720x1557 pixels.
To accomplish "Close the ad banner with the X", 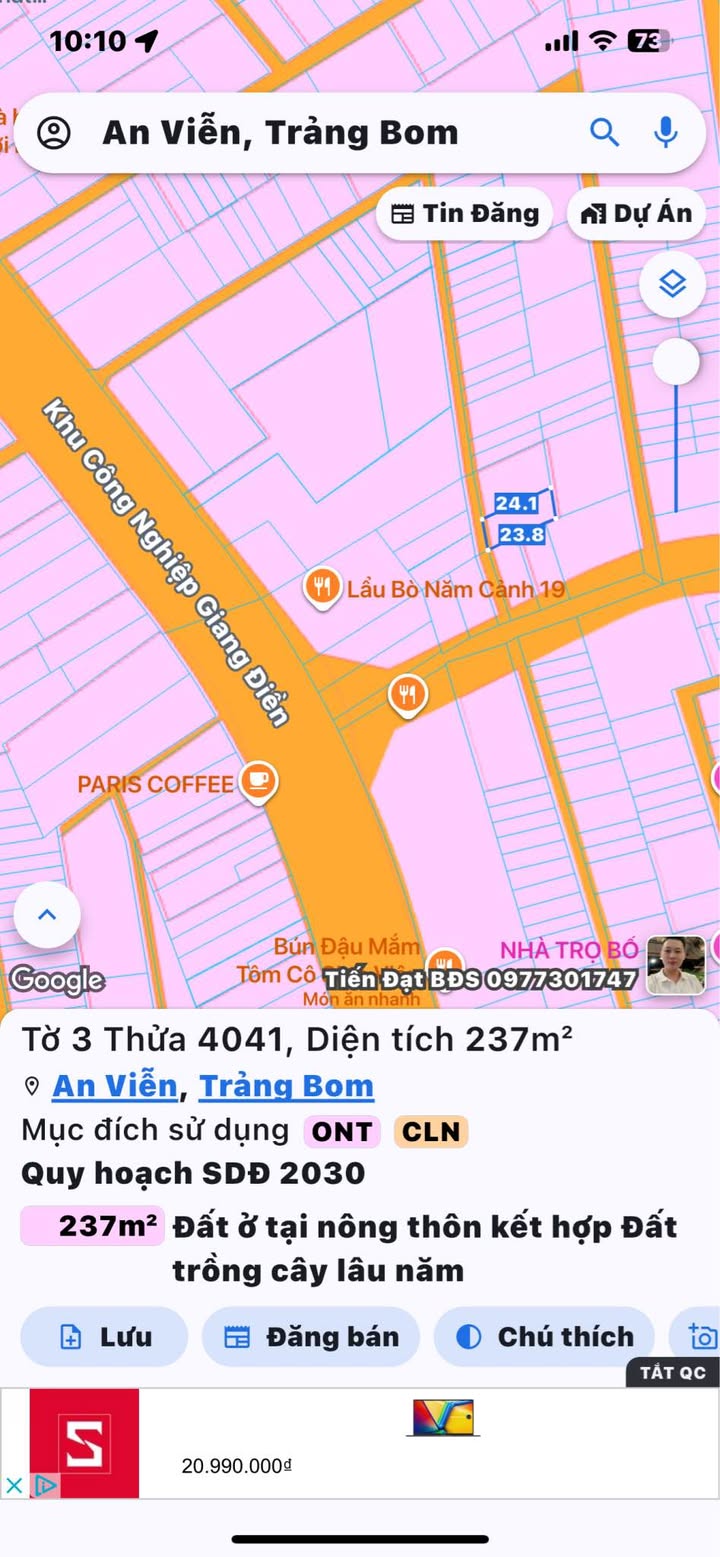I will (14, 1485).
